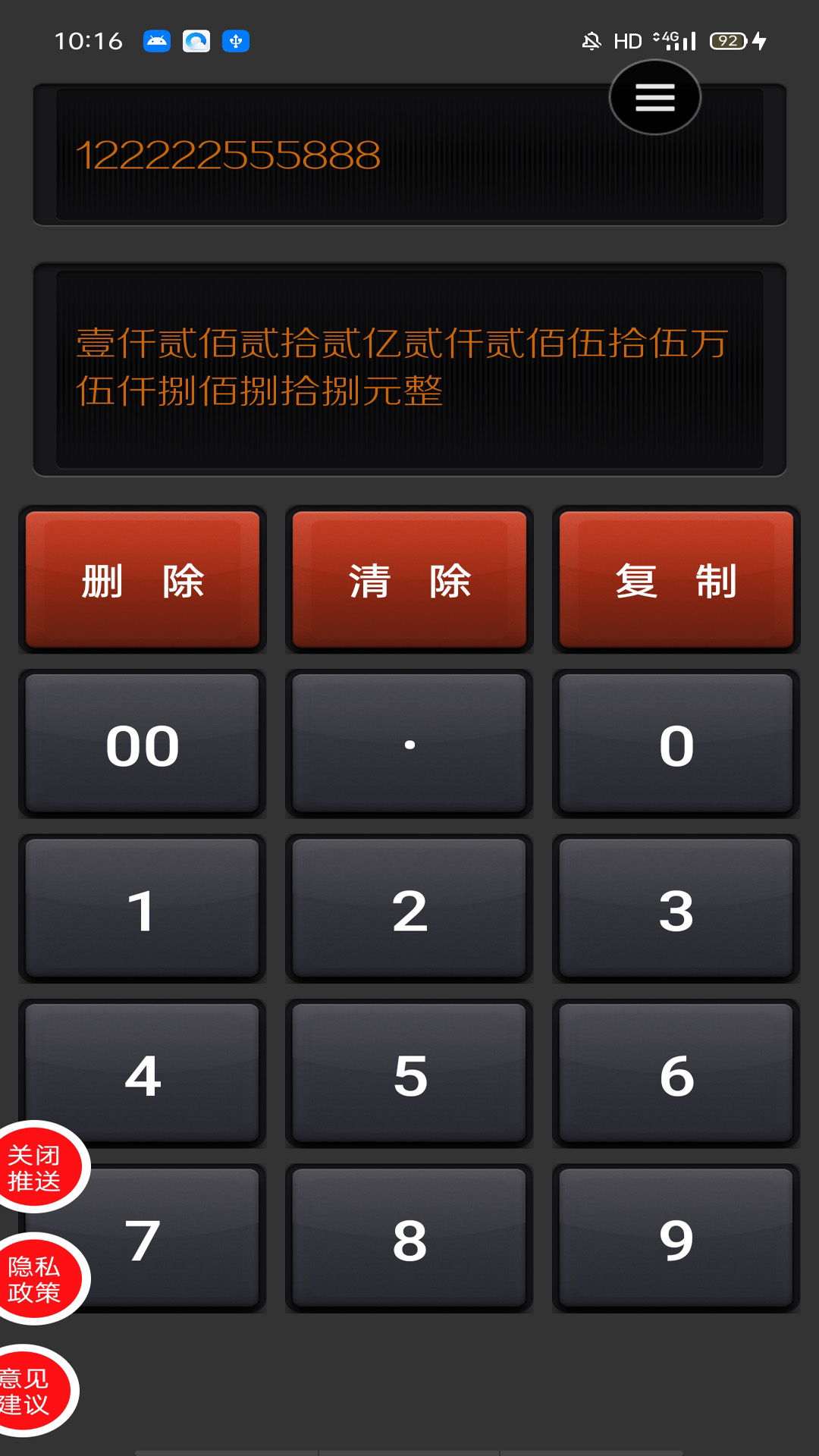Viewport: 819px width, 1456px height.
Task: Tap 删除 to delete last digit
Action: [x=143, y=580]
